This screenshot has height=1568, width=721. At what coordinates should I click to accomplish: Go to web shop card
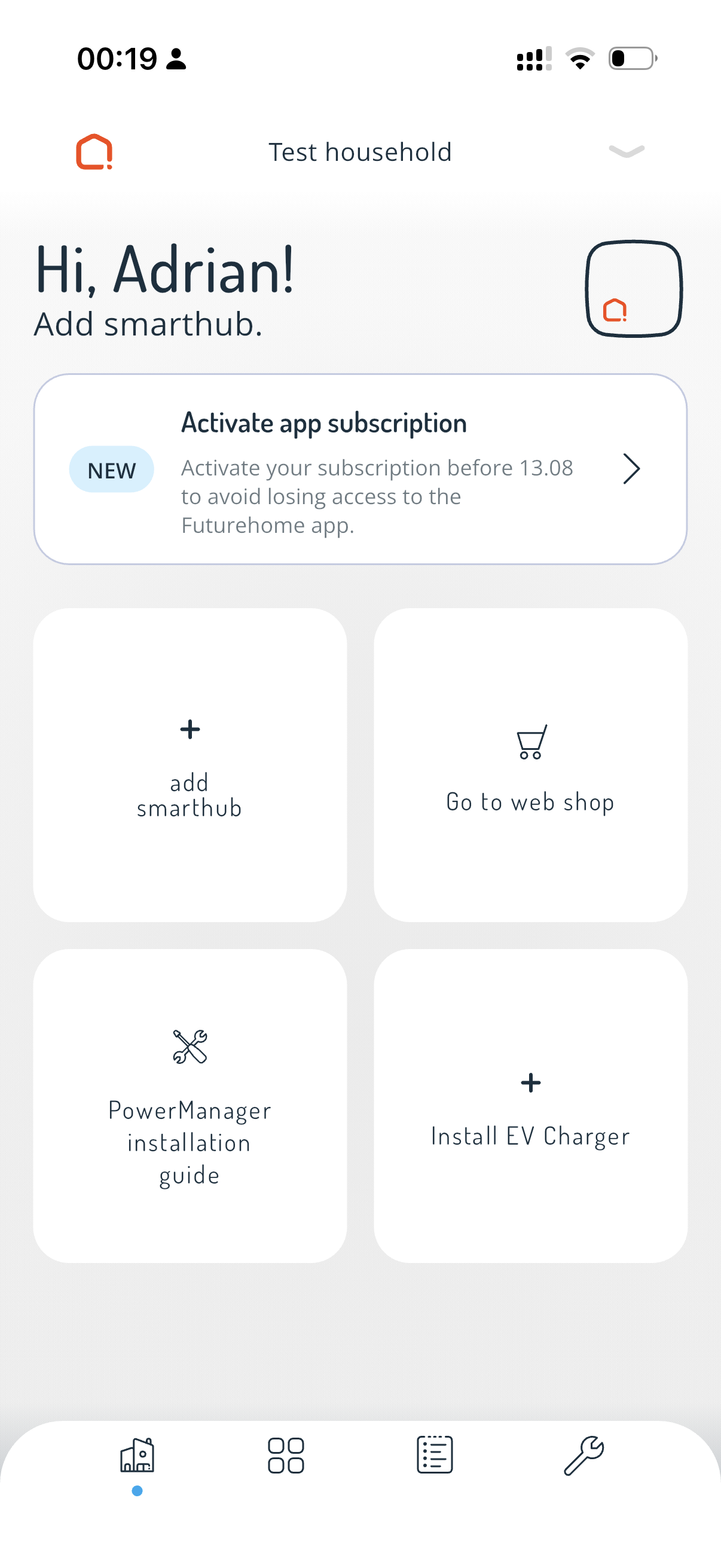tap(530, 764)
